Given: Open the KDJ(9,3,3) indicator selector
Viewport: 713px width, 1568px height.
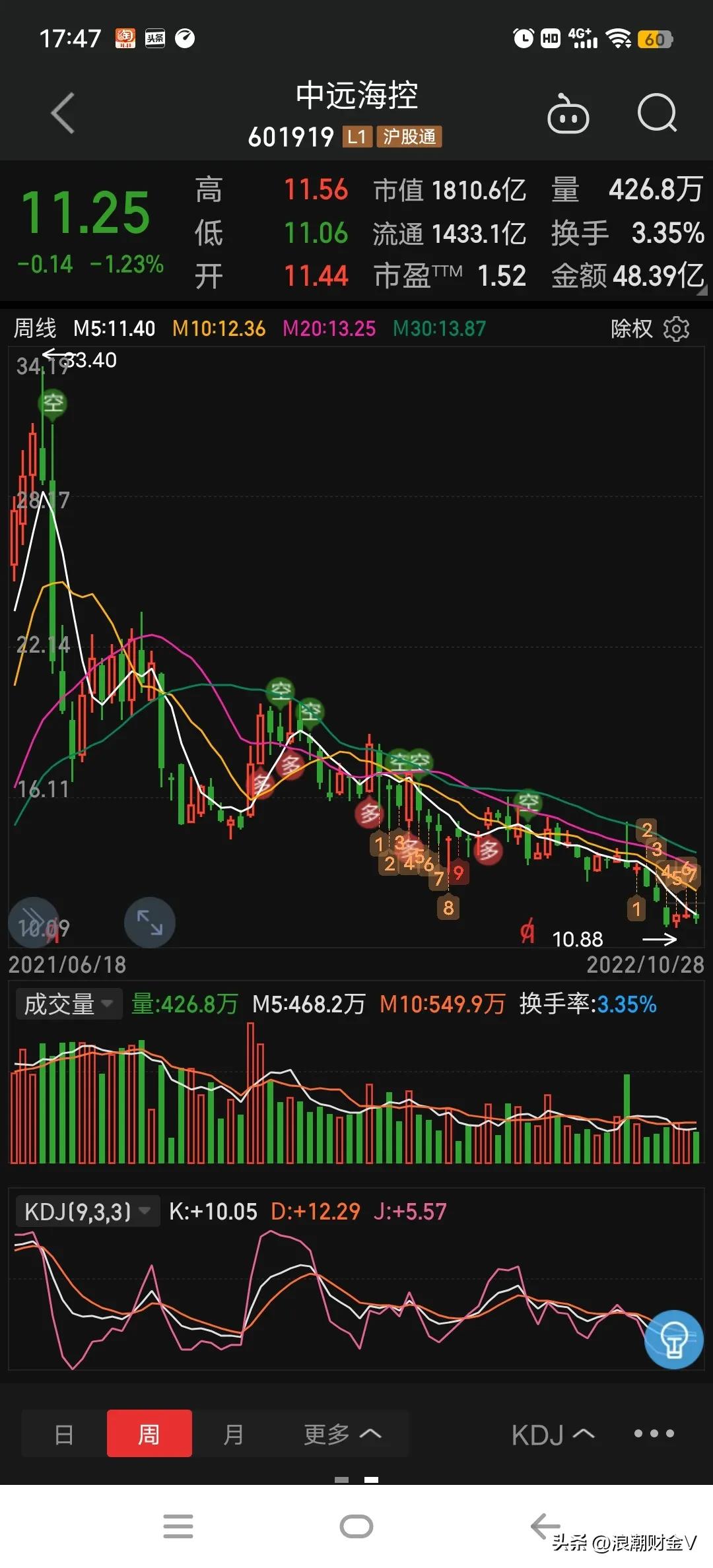Looking at the screenshot, I should [x=86, y=1212].
